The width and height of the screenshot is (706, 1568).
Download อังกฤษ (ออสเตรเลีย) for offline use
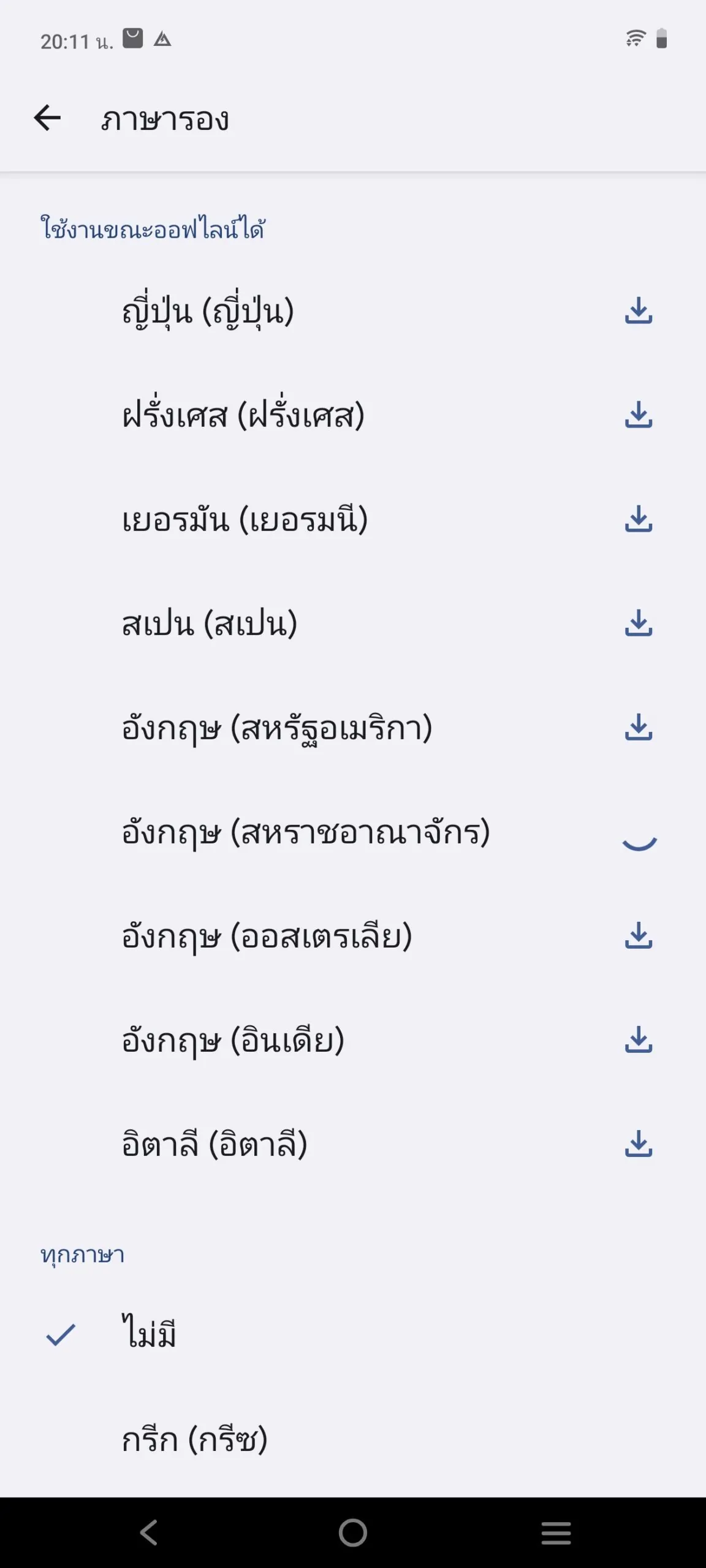click(x=639, y=936)
